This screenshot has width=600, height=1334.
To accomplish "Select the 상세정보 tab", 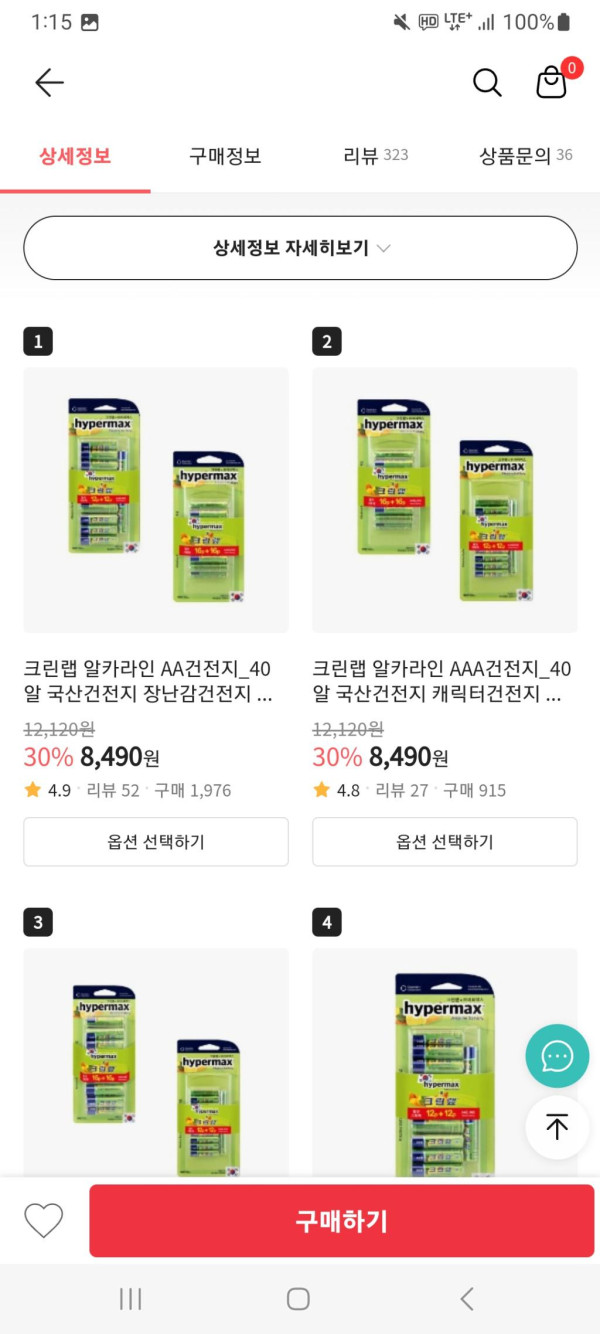I will pyautogui.click(x=75, y=156).
